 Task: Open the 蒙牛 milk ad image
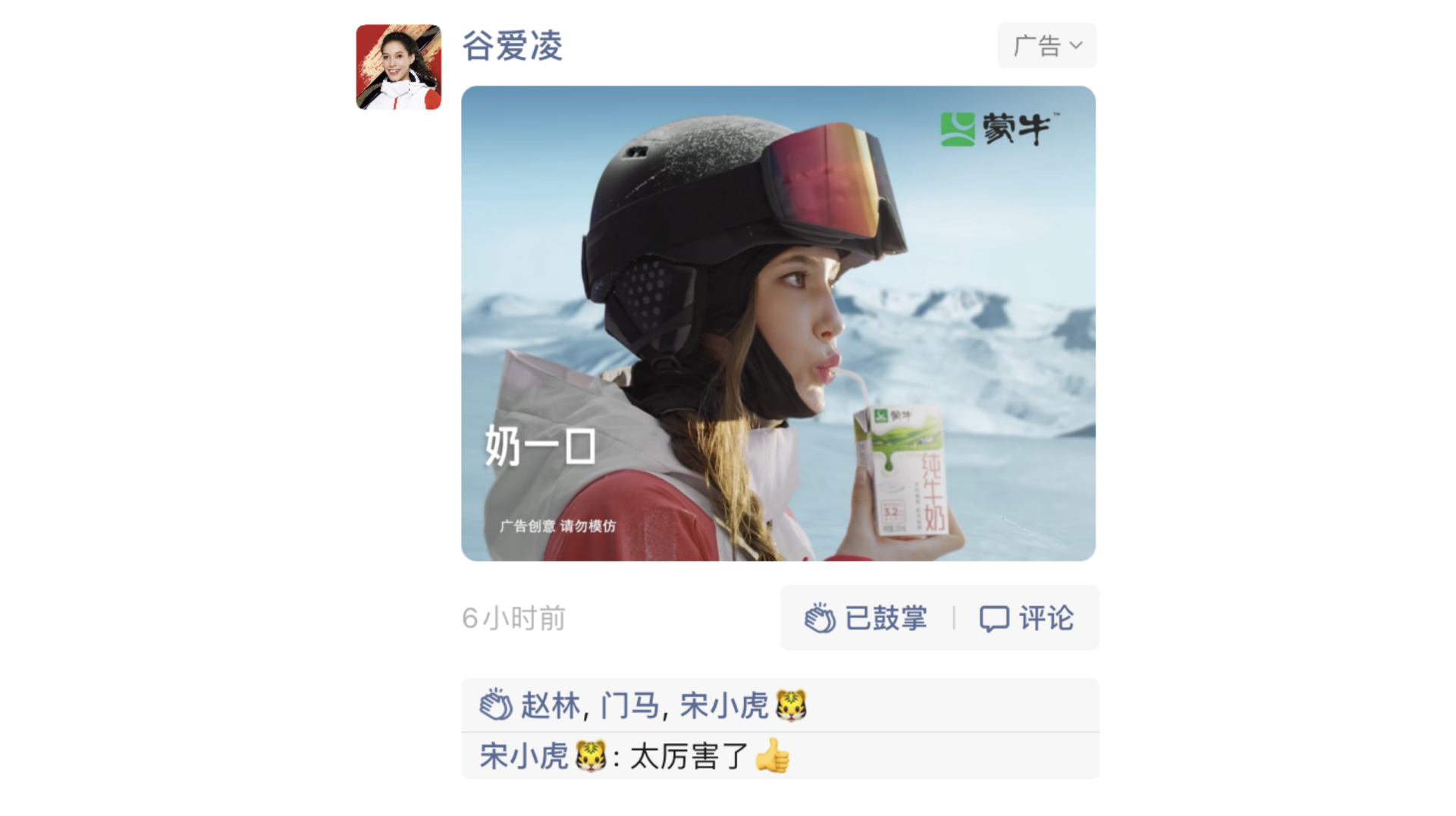(x=778, y=323)
